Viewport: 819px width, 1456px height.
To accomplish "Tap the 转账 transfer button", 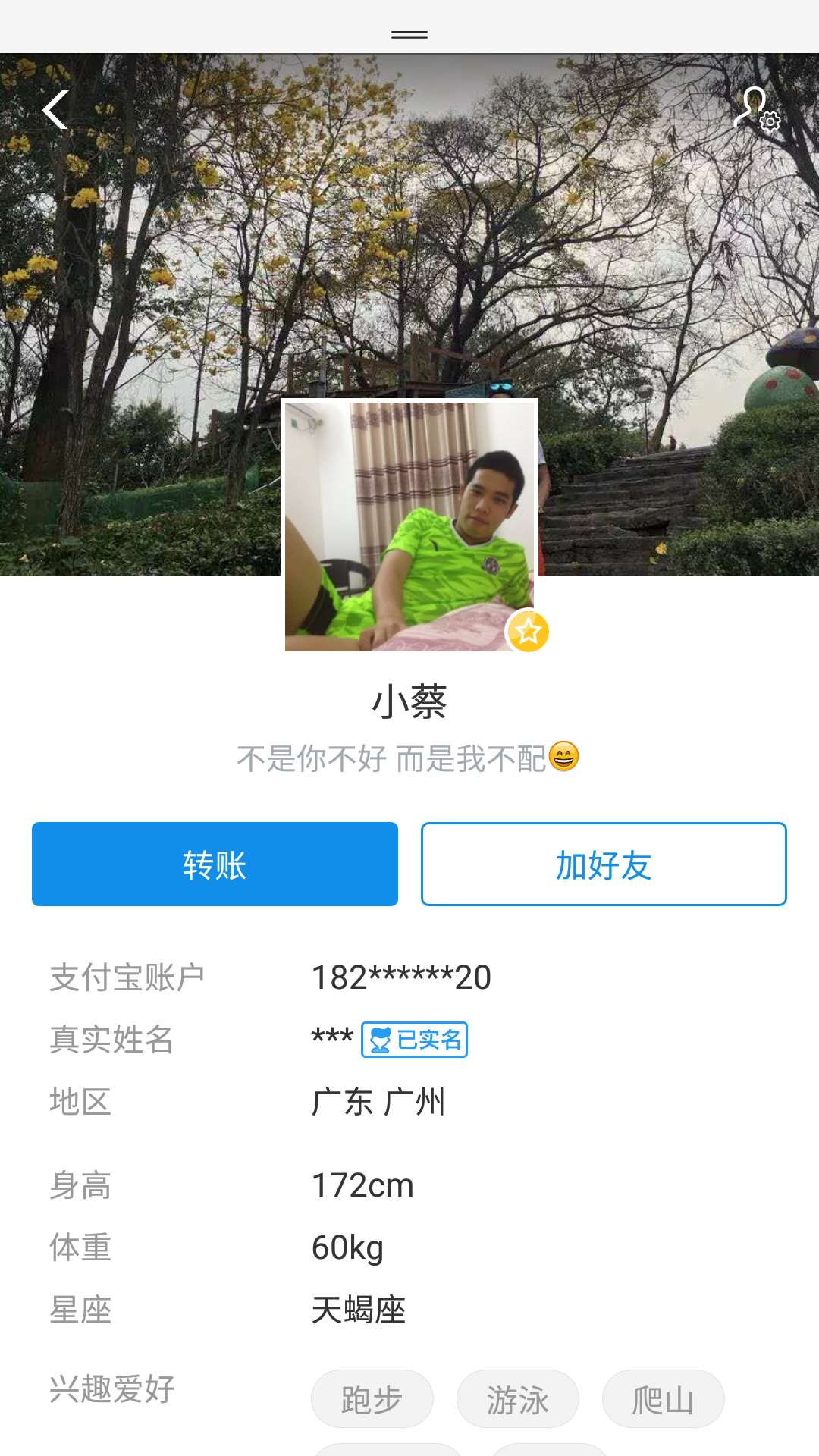I will pyautogui.click(x=215, y=864).
